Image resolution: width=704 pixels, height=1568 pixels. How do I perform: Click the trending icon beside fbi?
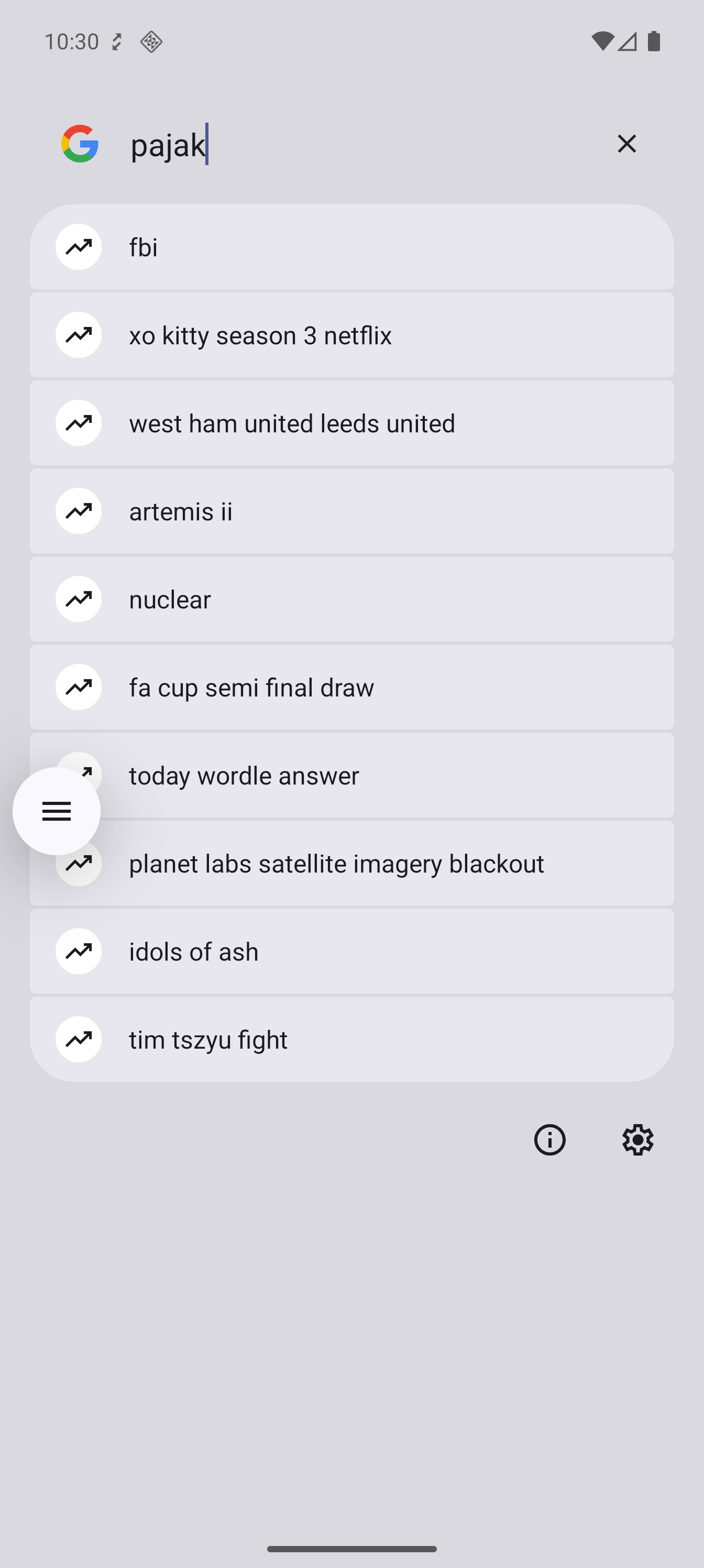78,246
